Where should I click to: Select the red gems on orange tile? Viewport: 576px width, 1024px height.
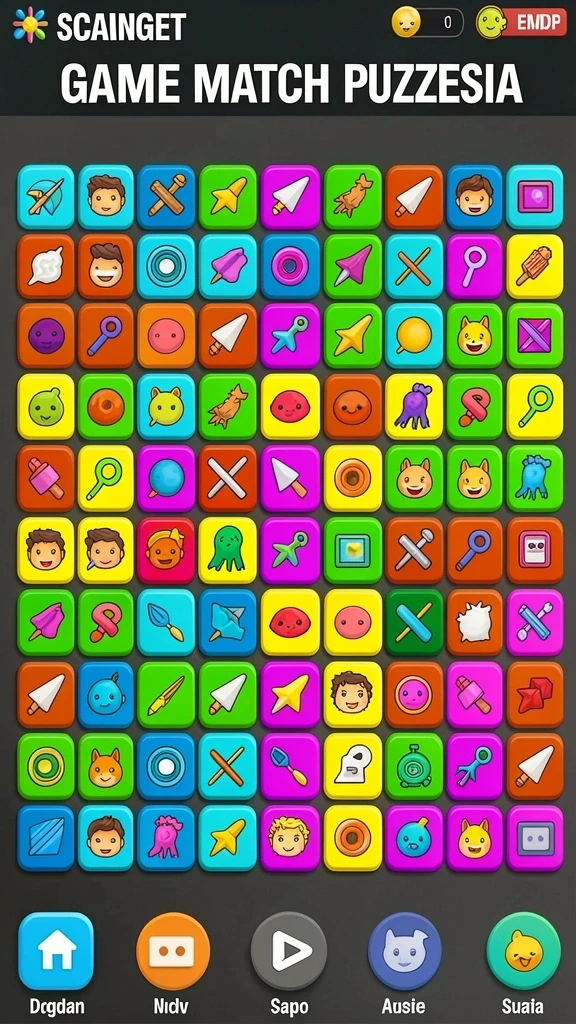point(535,694)
